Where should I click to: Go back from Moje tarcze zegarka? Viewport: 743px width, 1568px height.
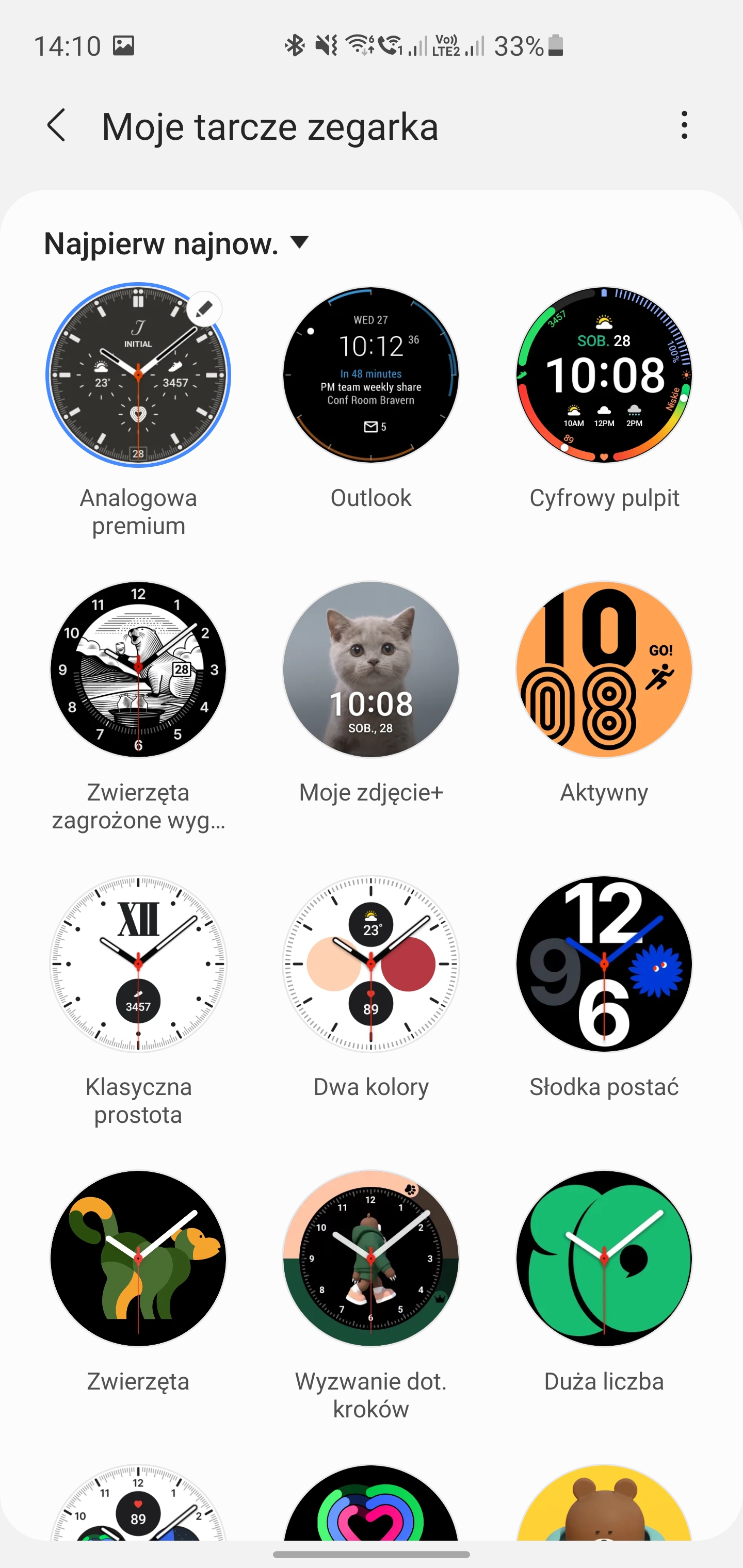point(57,126)
